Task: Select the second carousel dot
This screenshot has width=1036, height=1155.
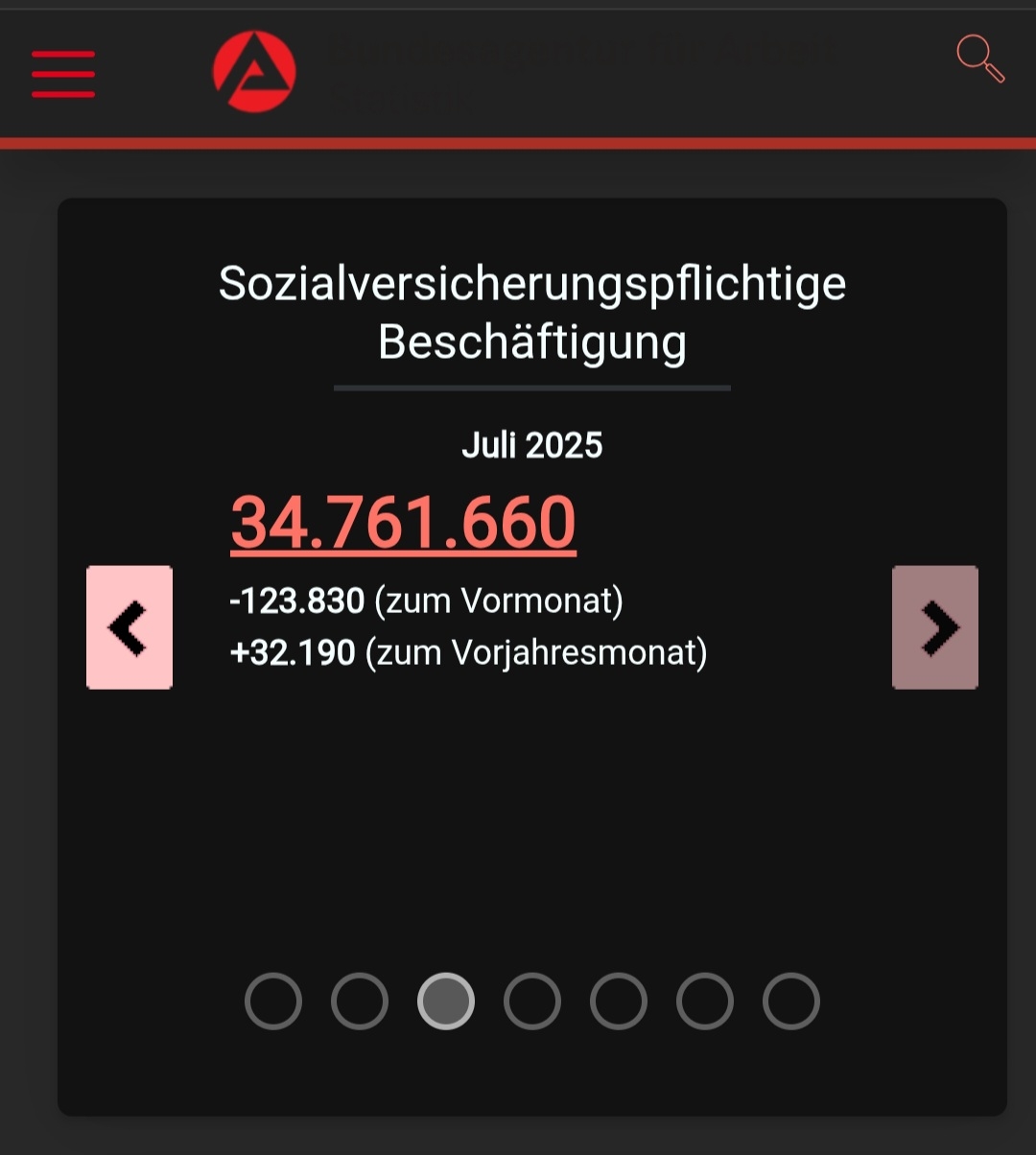Action: click(x=360, y=1002)
